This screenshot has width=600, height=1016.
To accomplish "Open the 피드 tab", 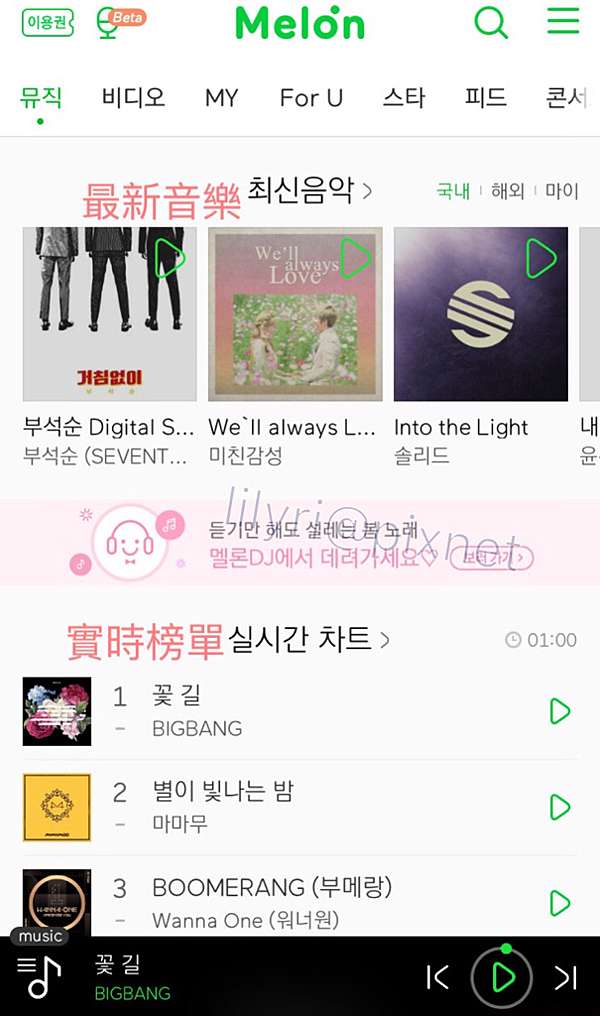I will (x=485, y=98).
